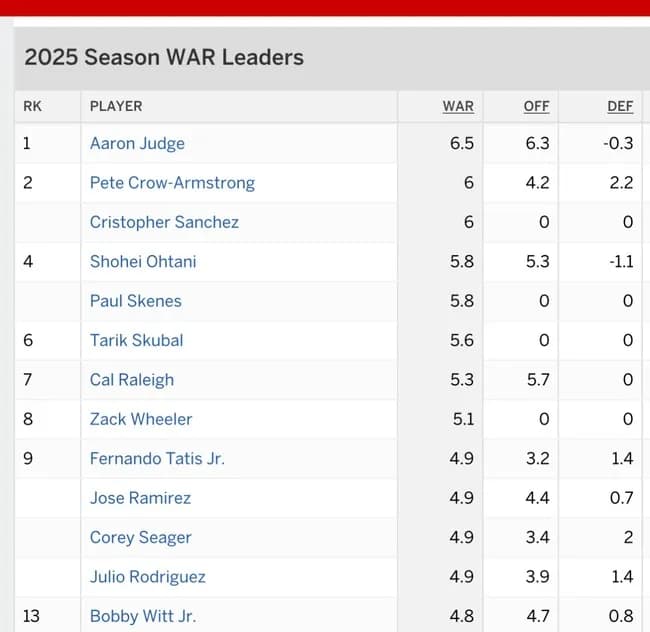
Task: View Corey Seager's profile
Action: coord(140,537)
